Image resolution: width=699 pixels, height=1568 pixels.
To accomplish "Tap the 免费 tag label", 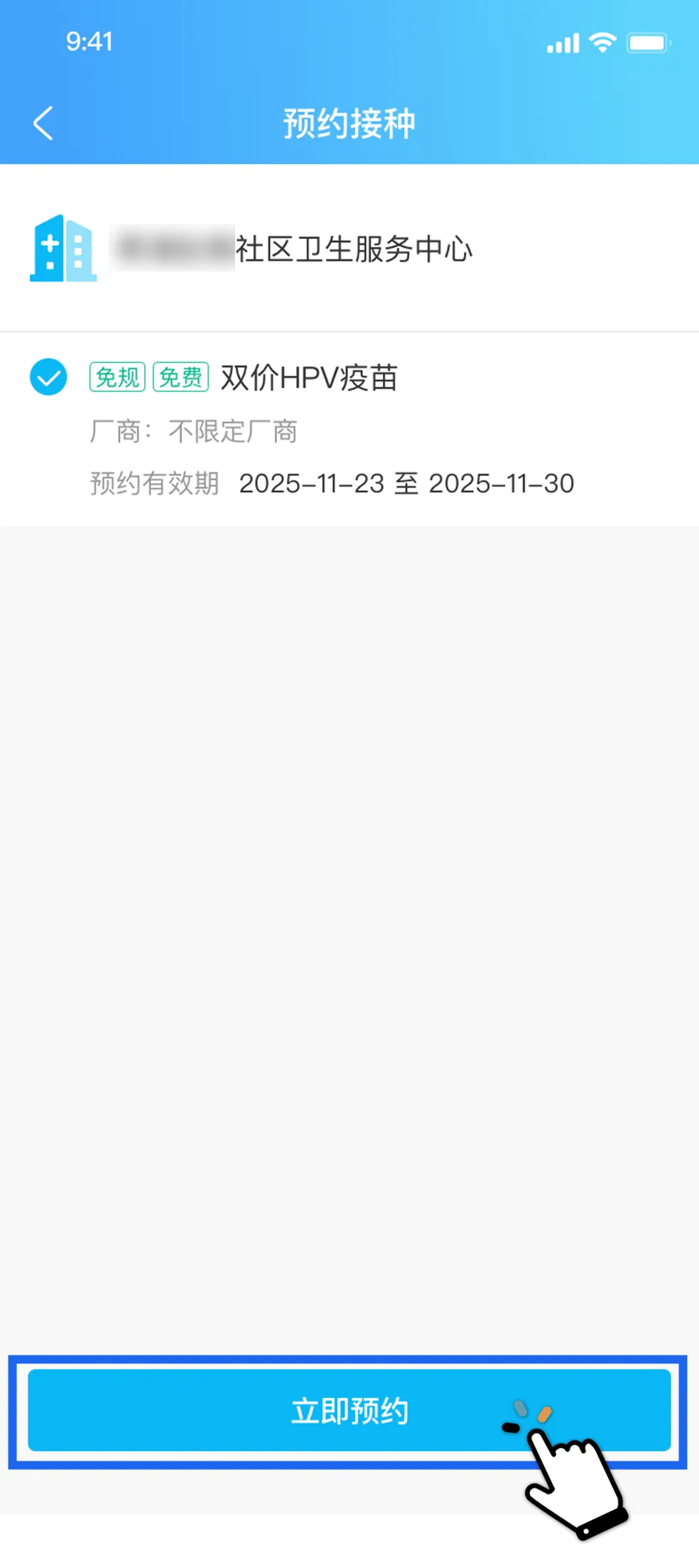I will pos(180,376).
